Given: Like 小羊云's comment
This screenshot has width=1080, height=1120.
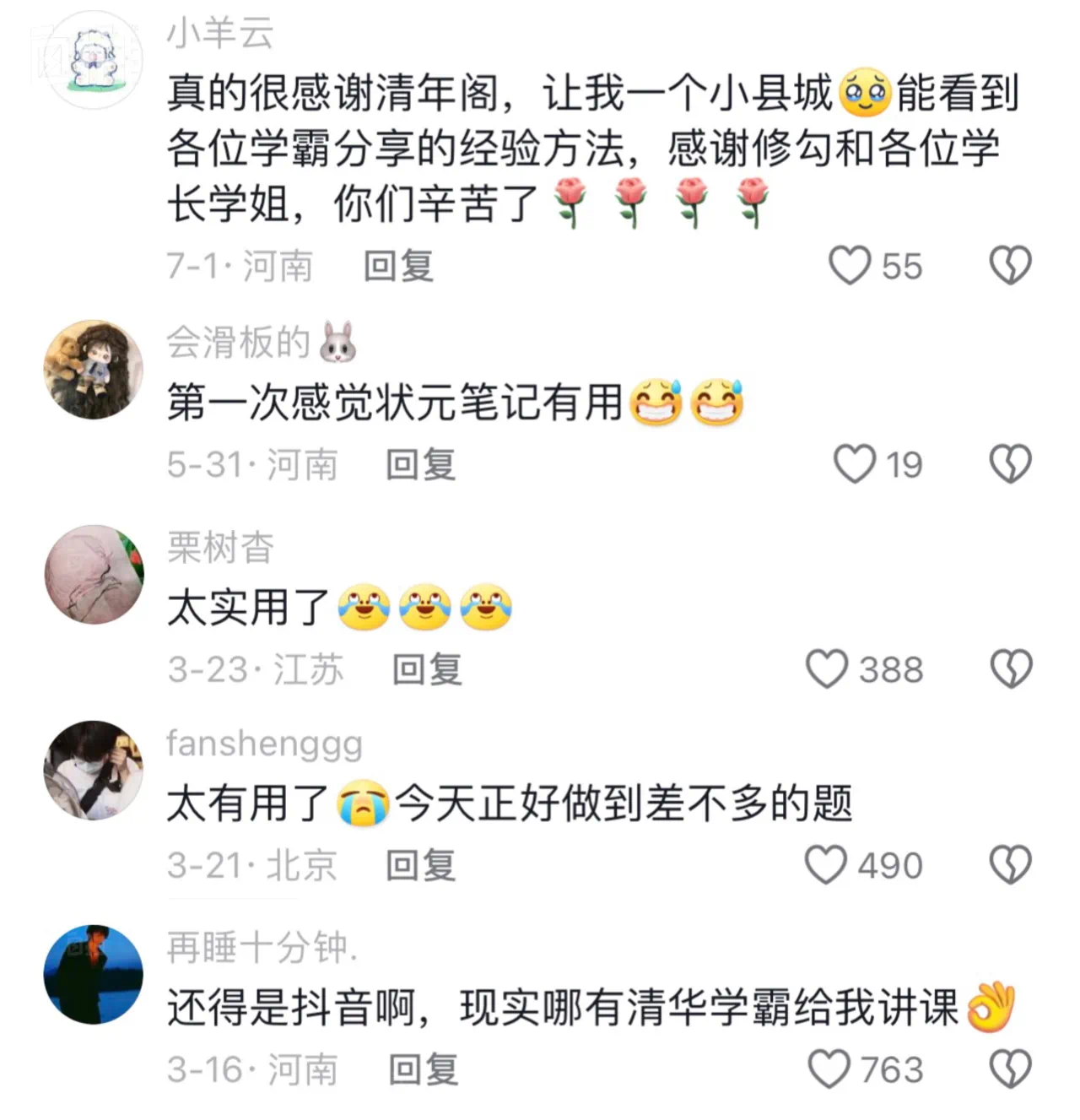Looking at the screenshot, I should coord(850,266).
